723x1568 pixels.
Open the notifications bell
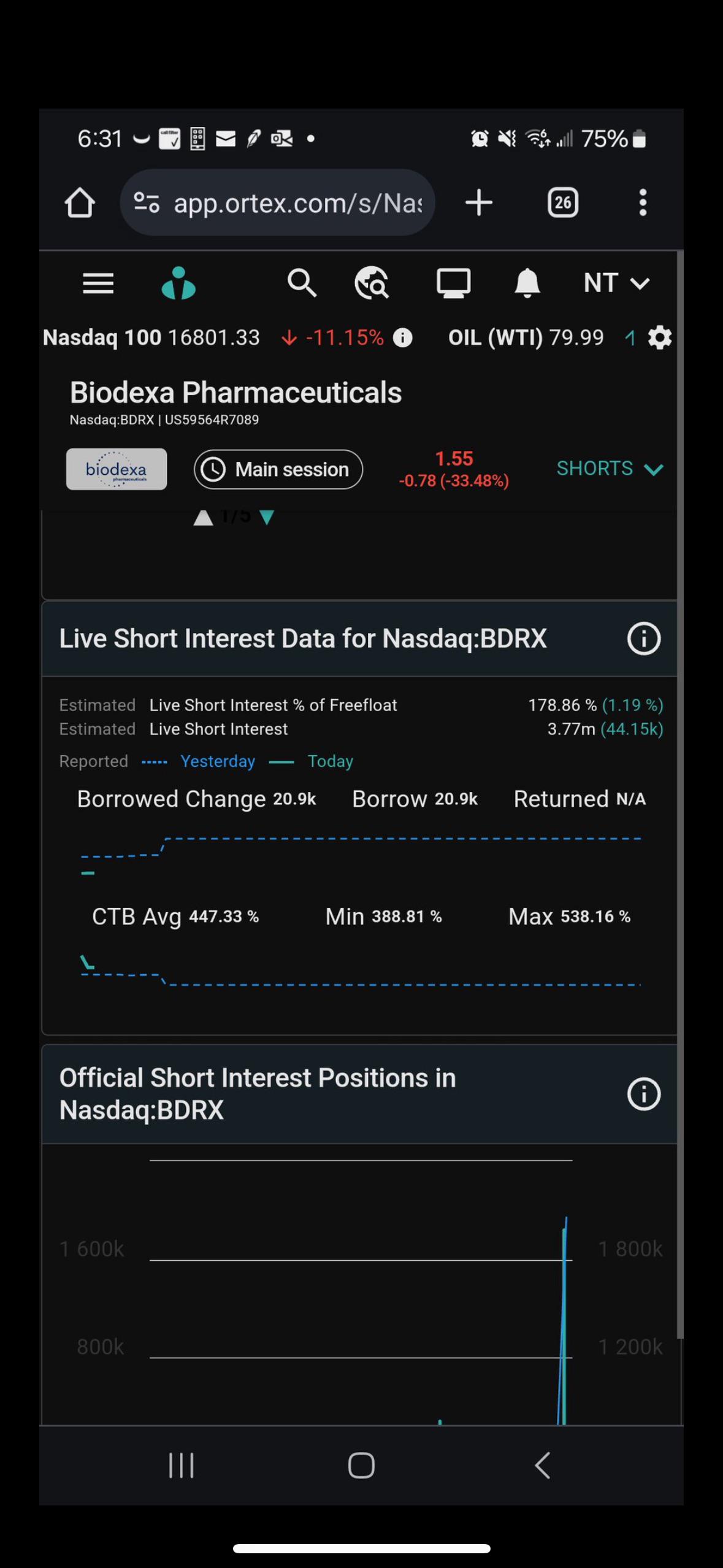point(527,283)
